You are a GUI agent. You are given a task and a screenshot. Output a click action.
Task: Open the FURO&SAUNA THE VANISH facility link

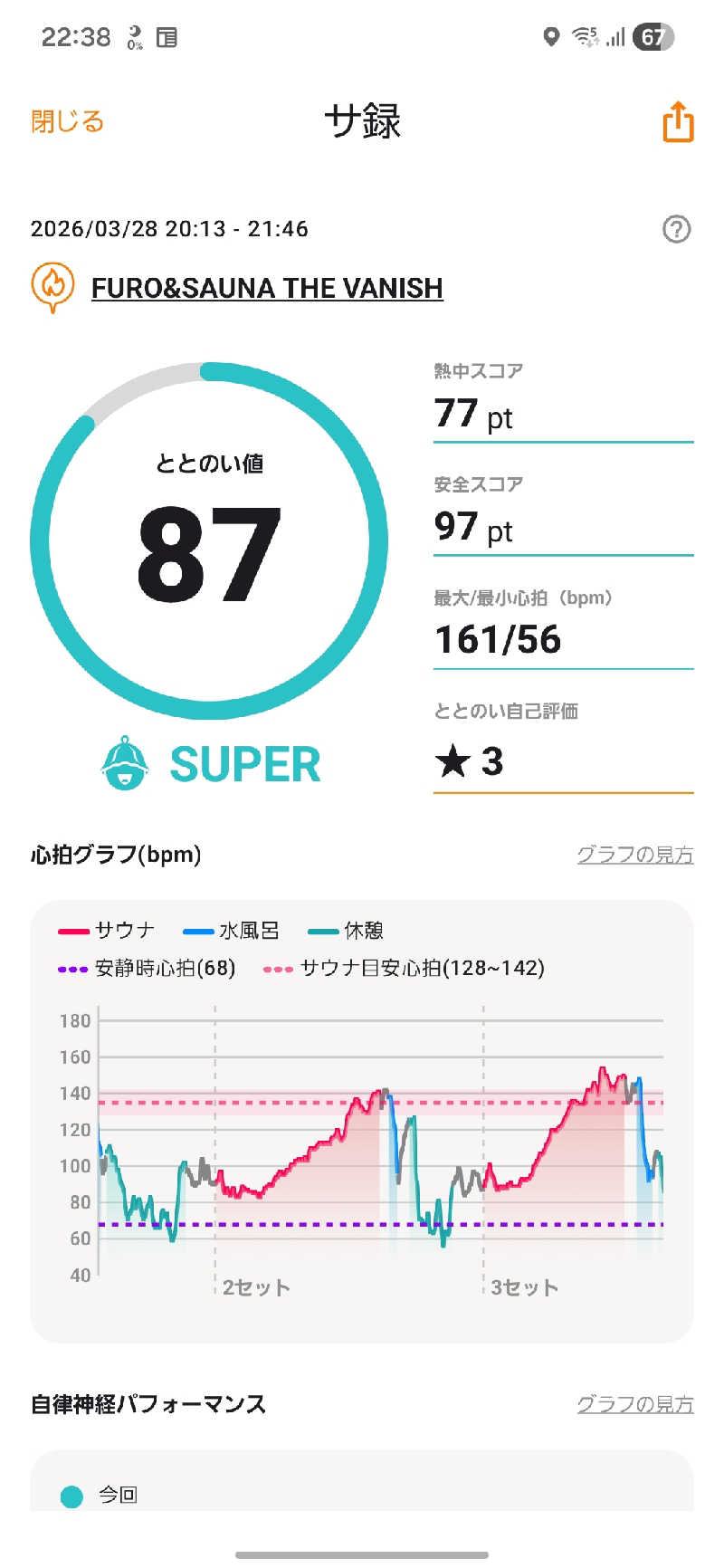tap(267, 288)
